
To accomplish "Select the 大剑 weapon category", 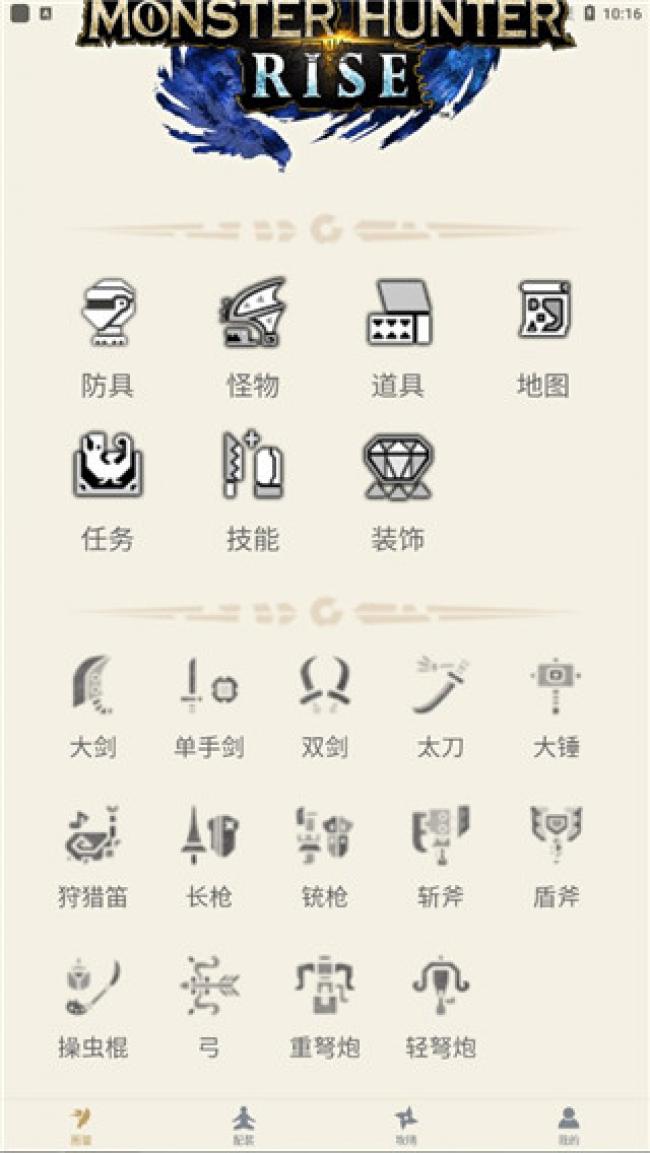I will (93, 705).
